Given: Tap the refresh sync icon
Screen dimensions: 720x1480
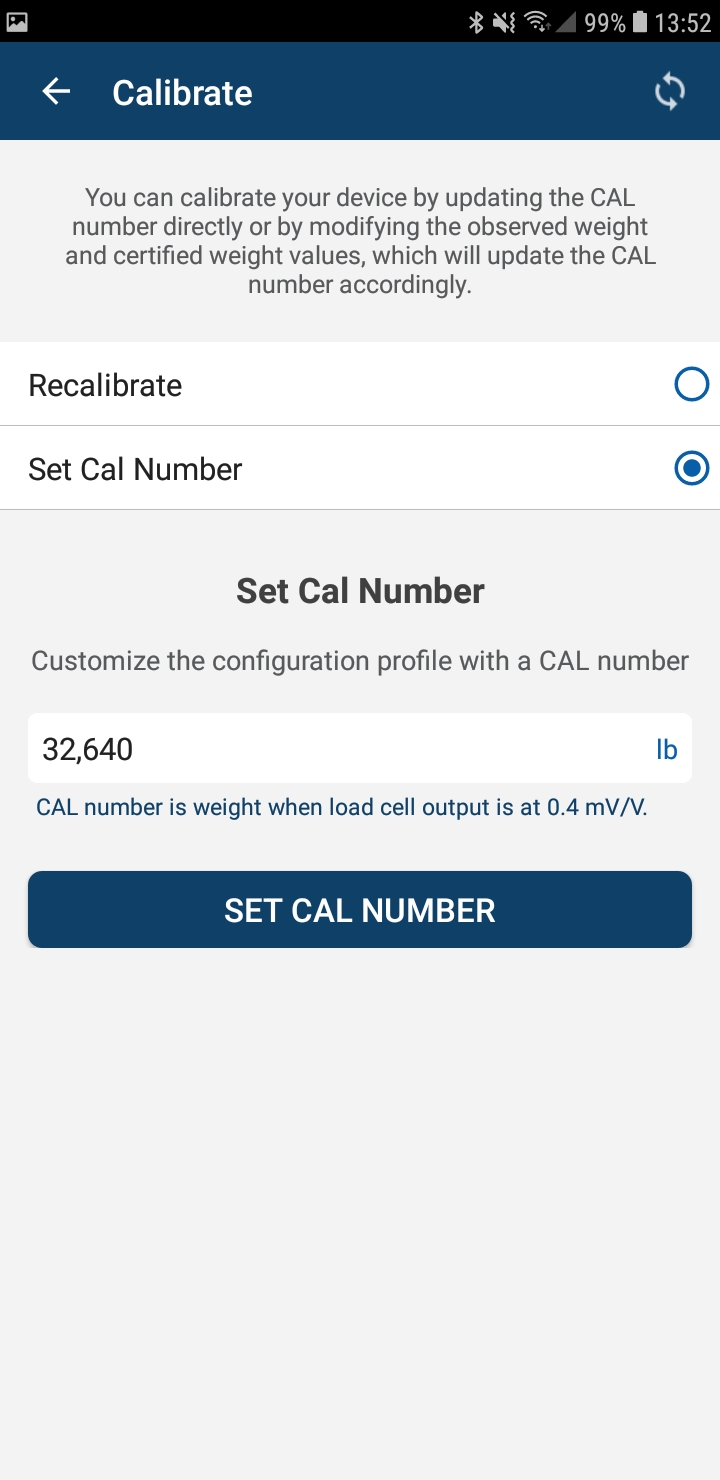Looking at the screenshot, I should pos(669,92).
